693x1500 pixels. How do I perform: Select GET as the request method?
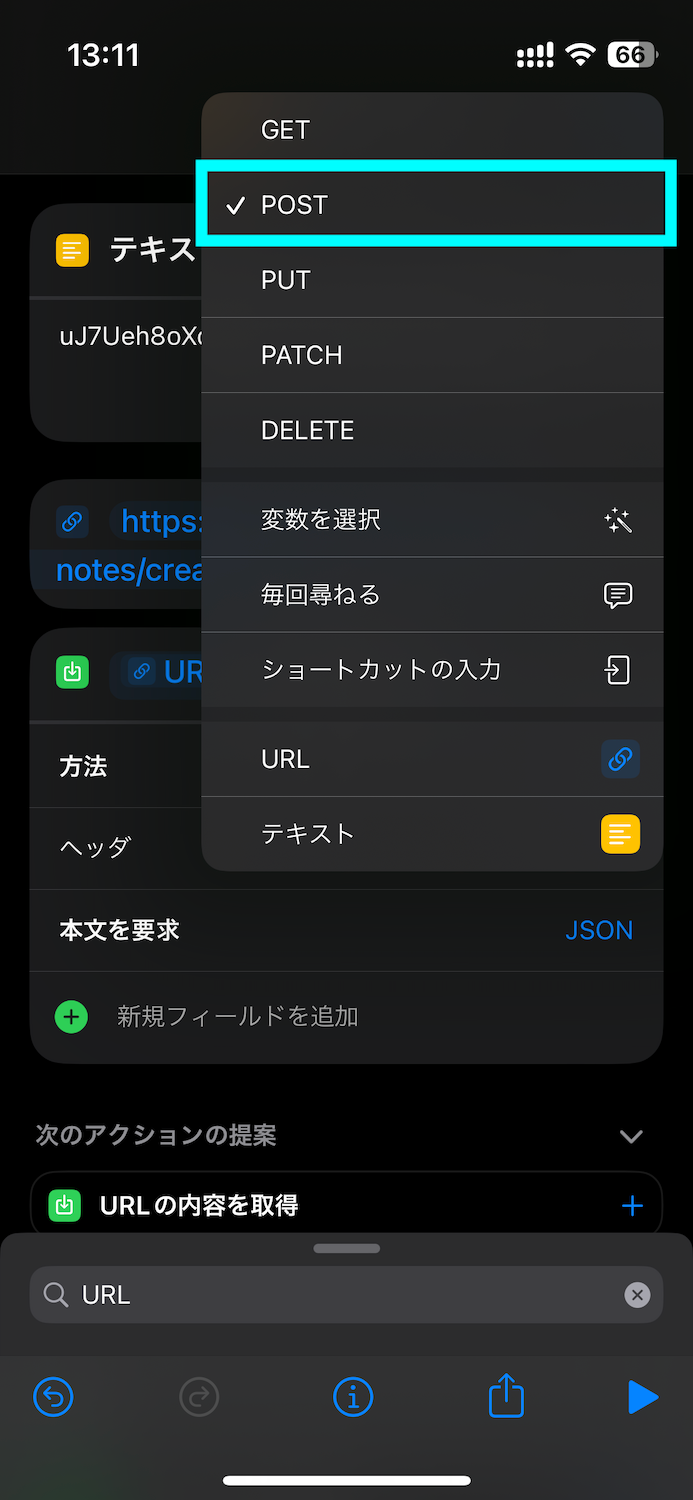[x=432, y=130]
